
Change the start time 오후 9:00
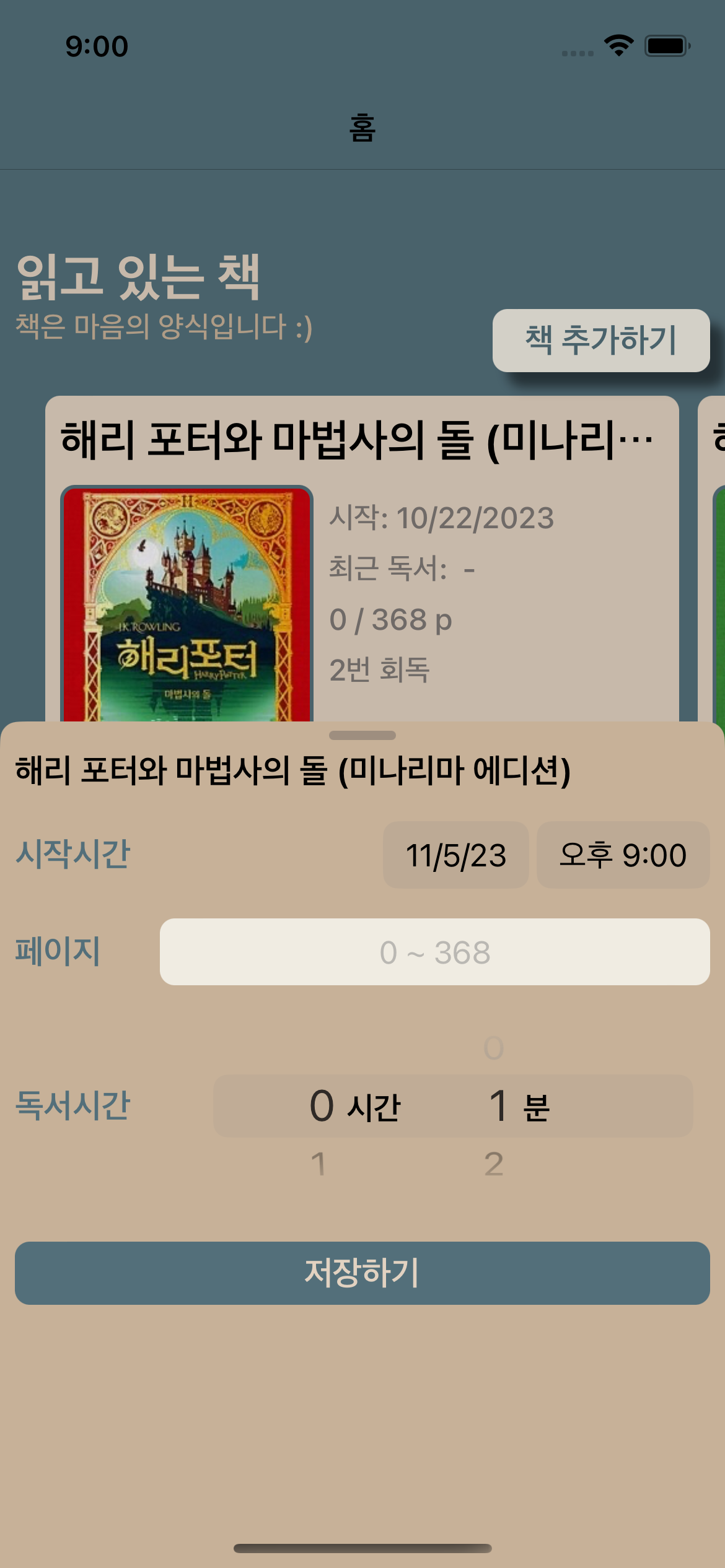tap(623, 855)
